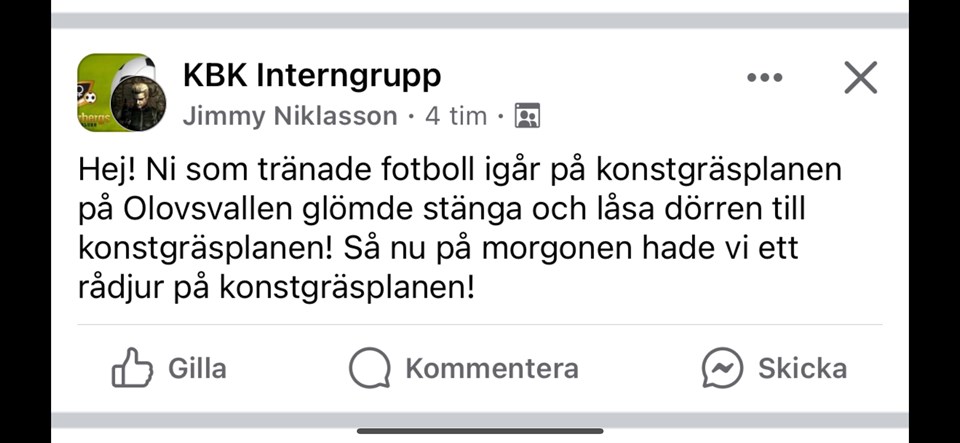Tap Kommentera to comment on the post
This screenshot has width=960, height=443.
pyautogui.click(x=464, y=368)
